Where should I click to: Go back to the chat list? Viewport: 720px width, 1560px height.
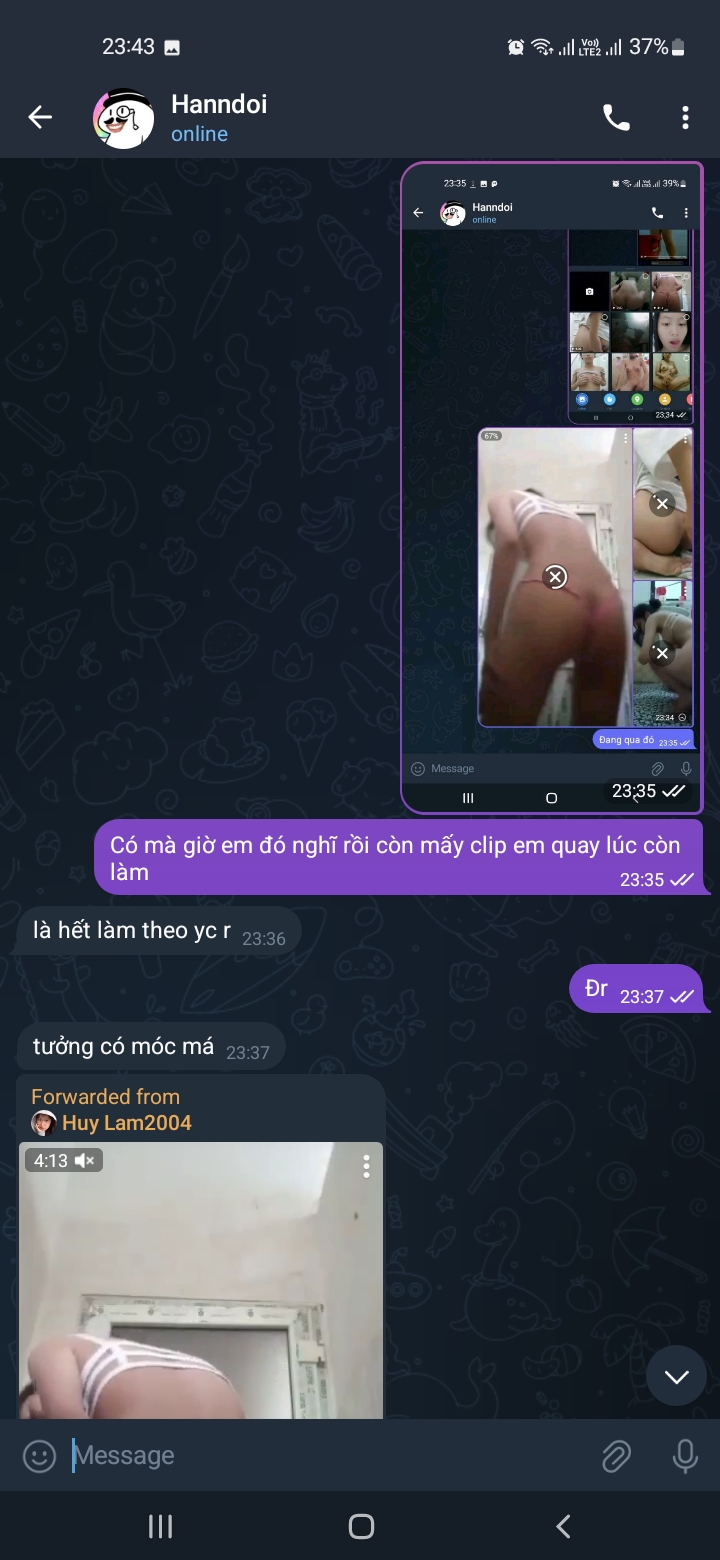tap(40, 118)
